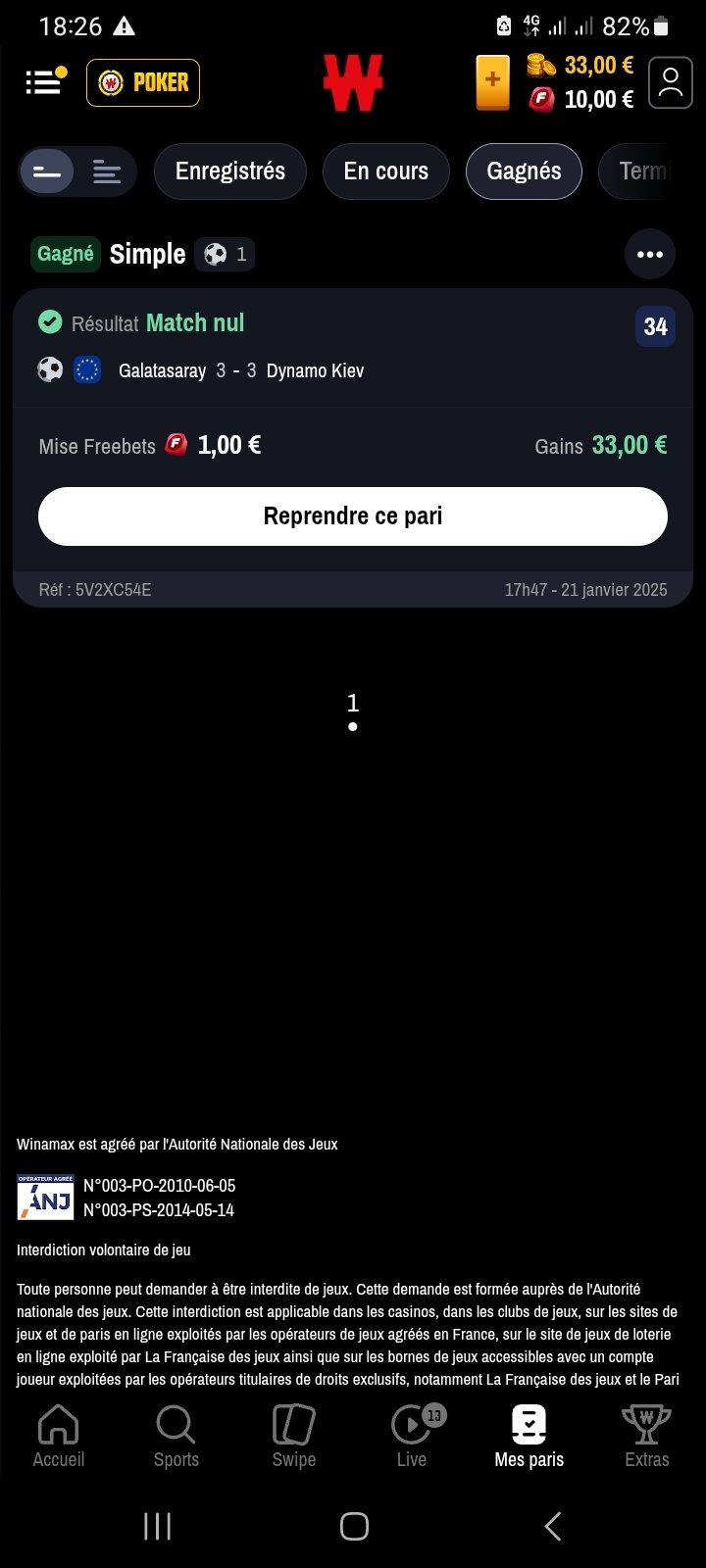
Task: Select the Gagnés filter
Action: point(524,171)
